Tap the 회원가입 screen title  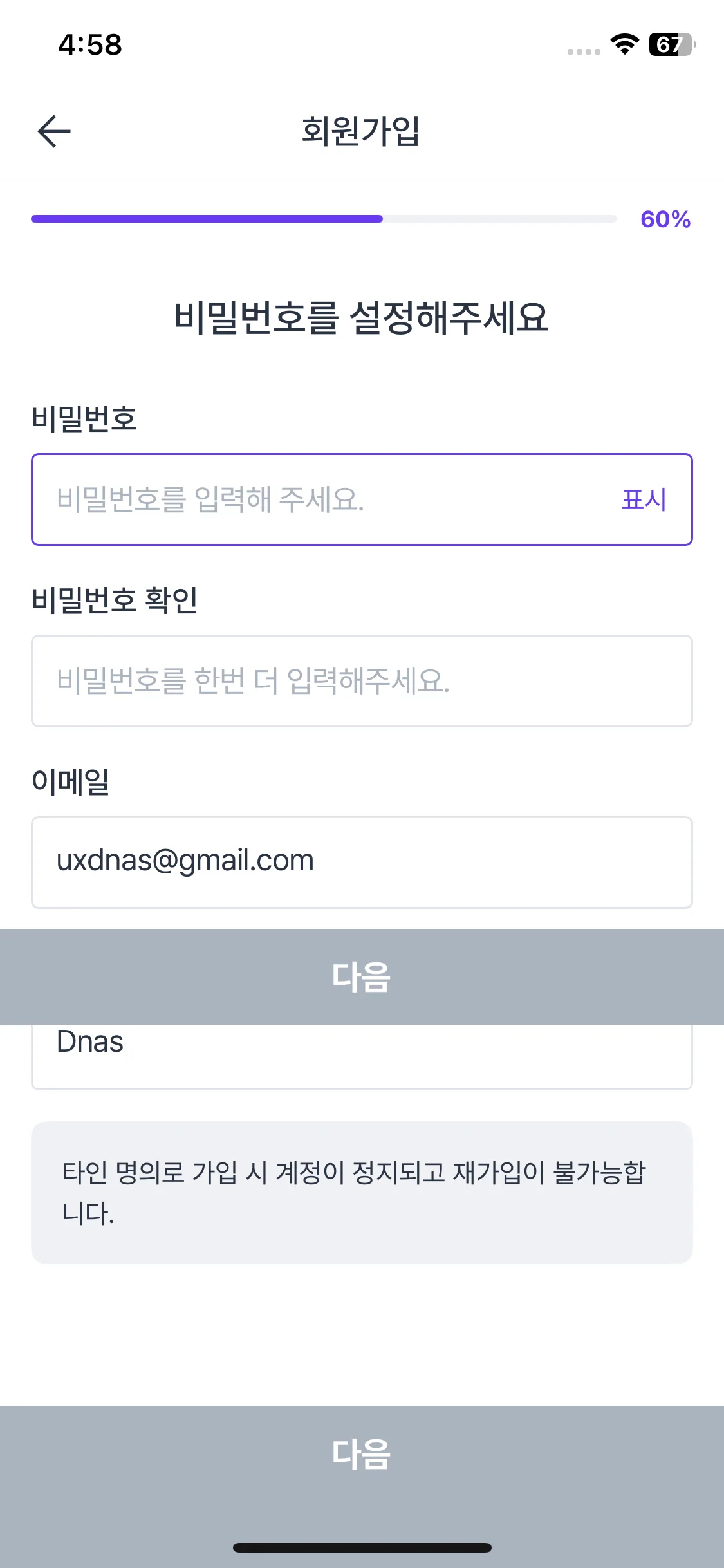[362, 131]
